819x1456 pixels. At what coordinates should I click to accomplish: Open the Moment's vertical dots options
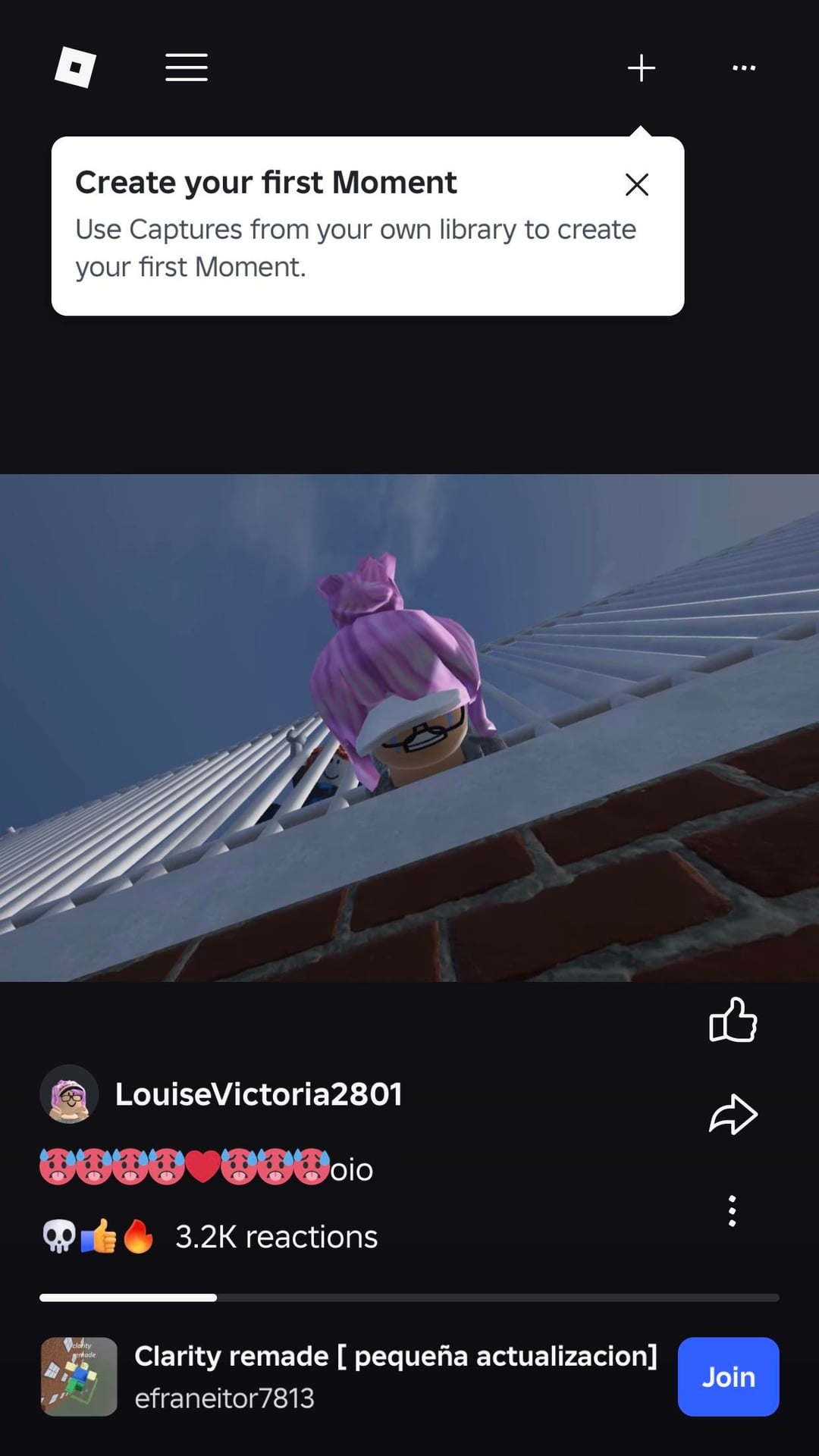[x=732, y=1210]
